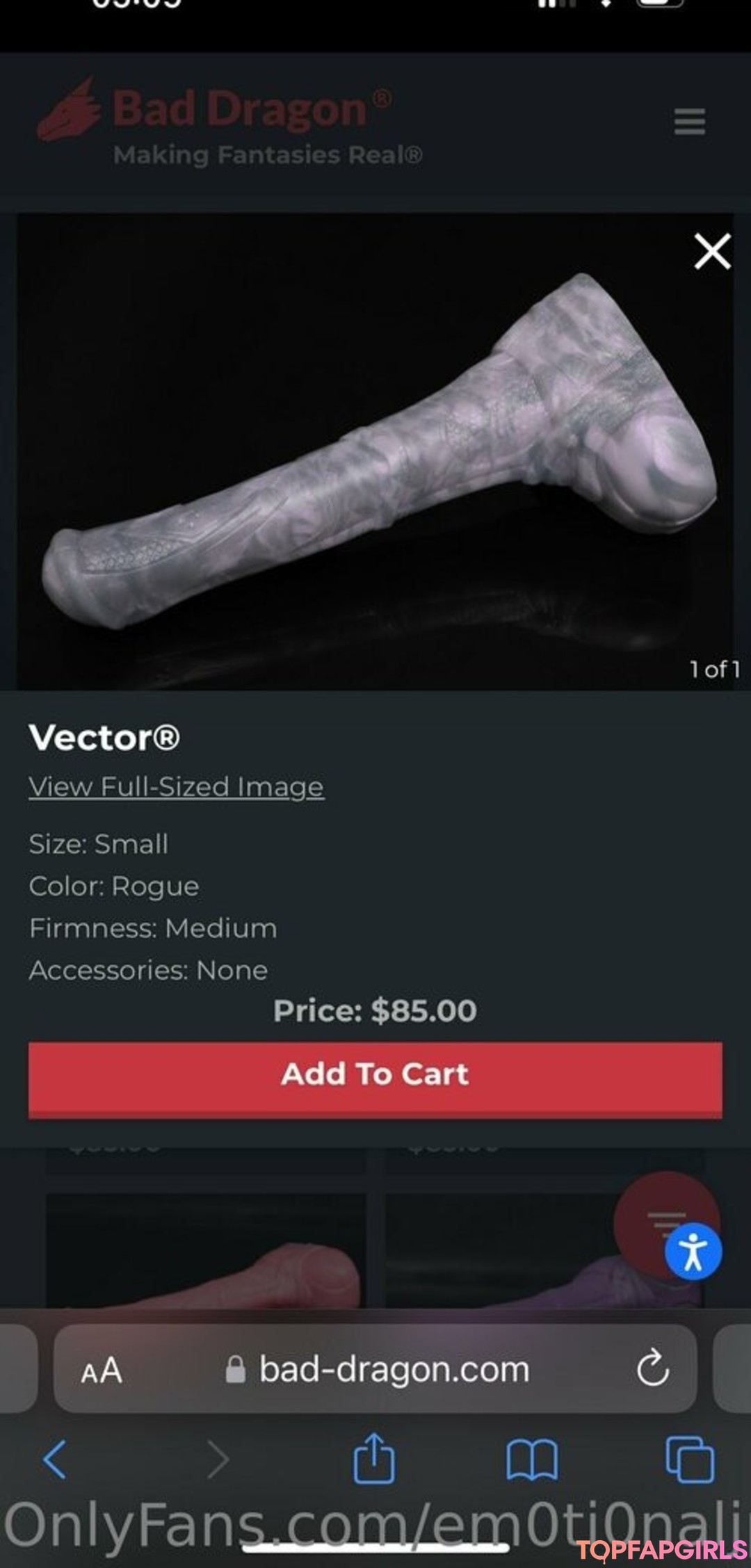751x1568 pixels.
Task: Open Safari bookmarks
Action: pos(532,1458)
